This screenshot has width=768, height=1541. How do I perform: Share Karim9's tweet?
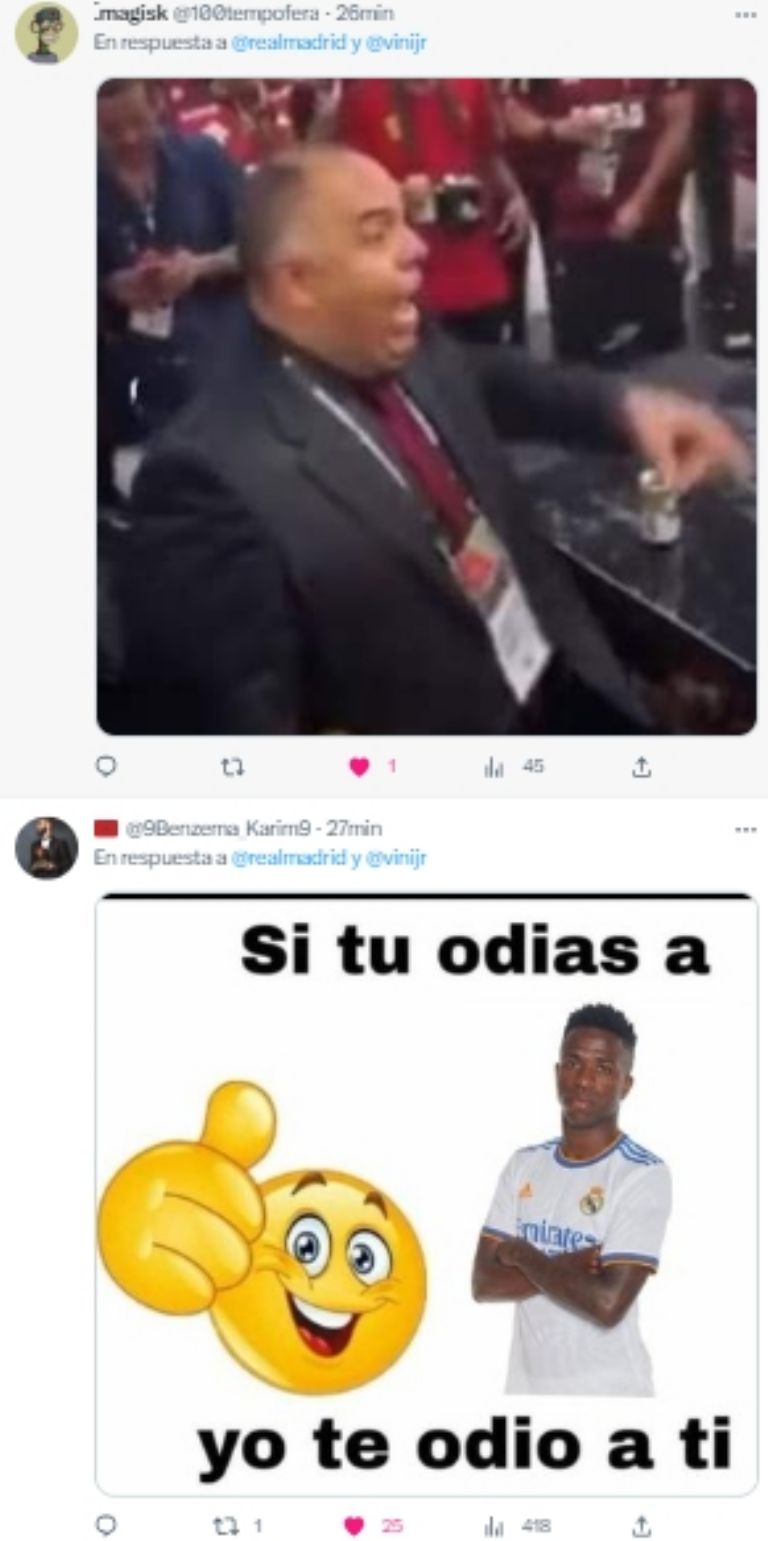(x=642, y=1526)
